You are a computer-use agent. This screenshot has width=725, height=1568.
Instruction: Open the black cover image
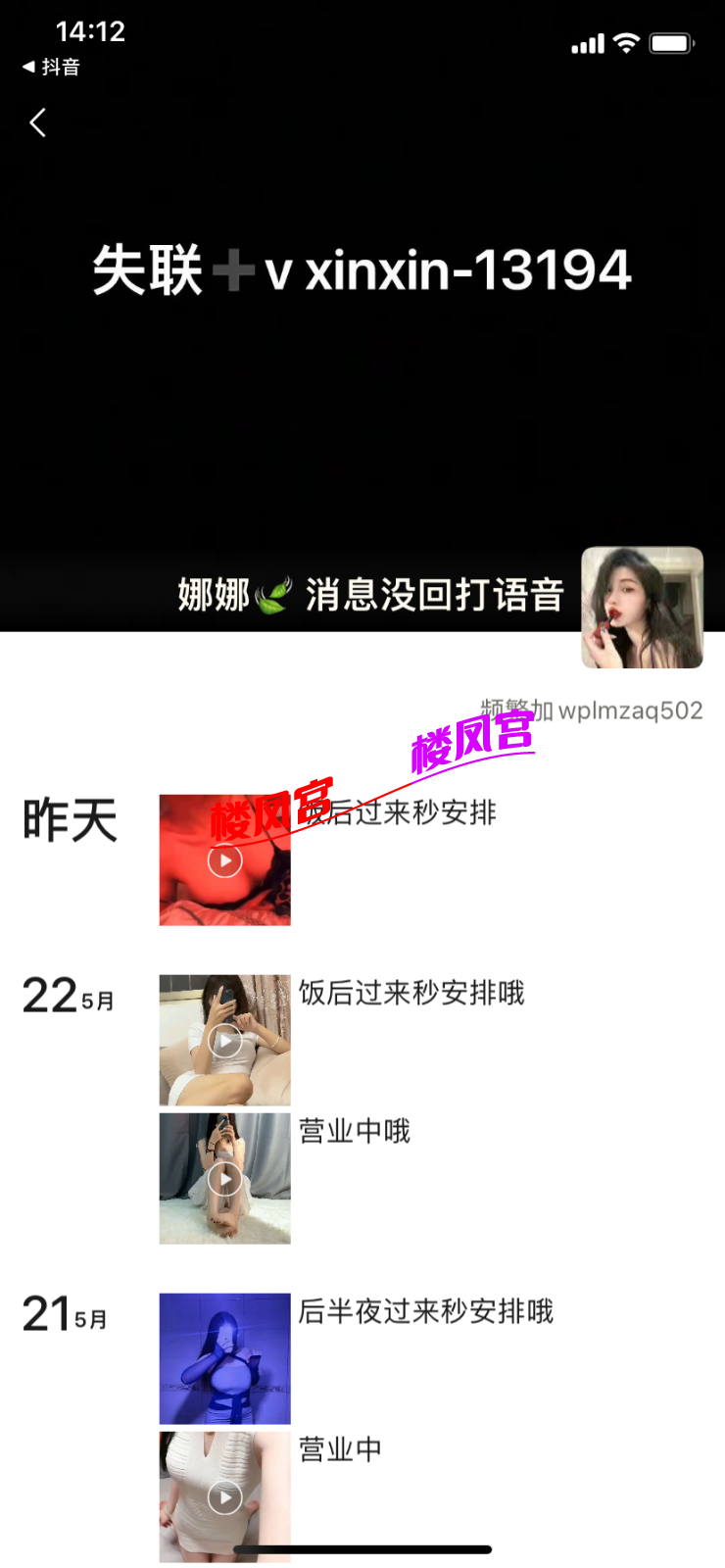point(362,392)
